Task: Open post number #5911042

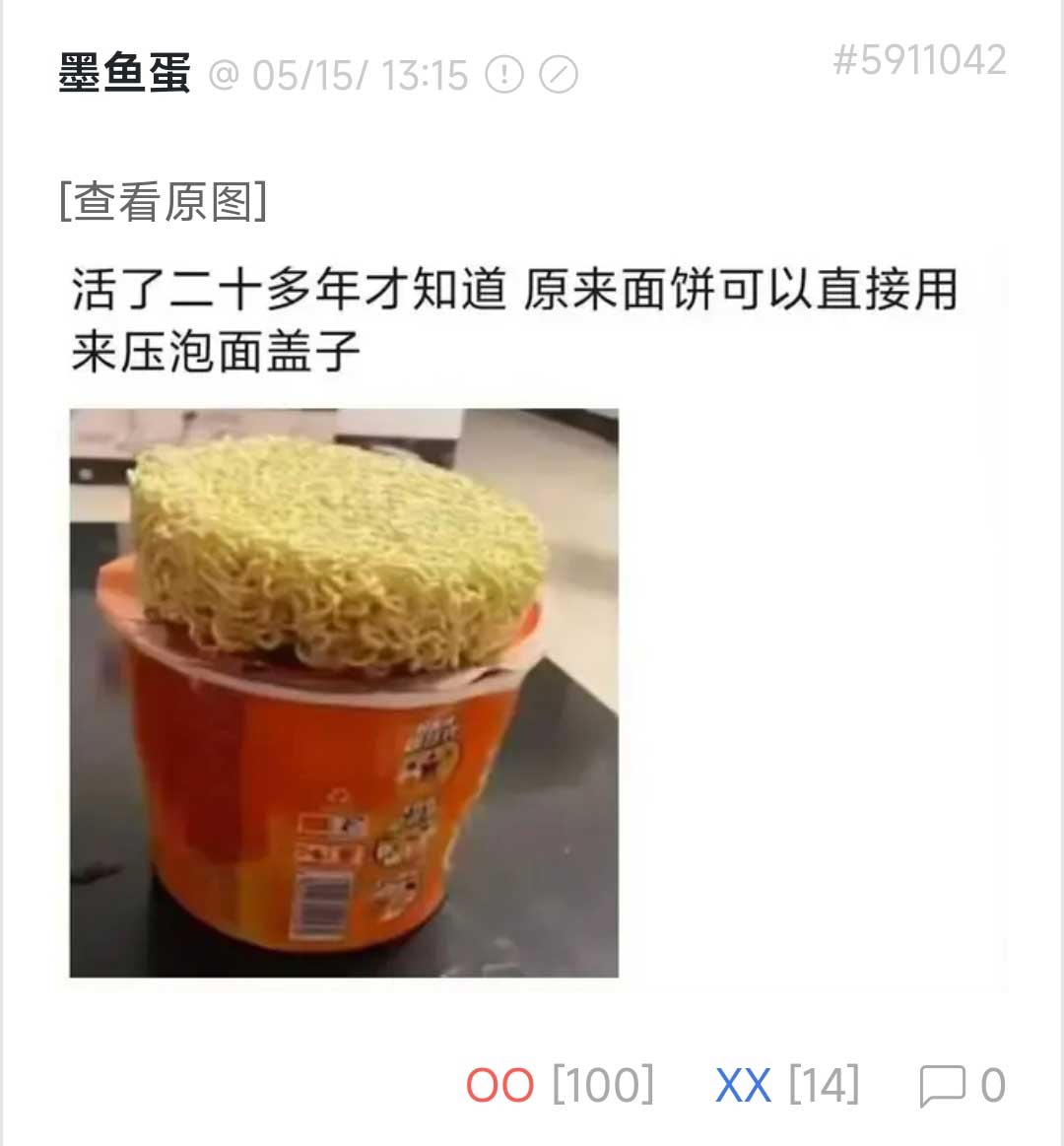Action: click(x=919, y=61)
